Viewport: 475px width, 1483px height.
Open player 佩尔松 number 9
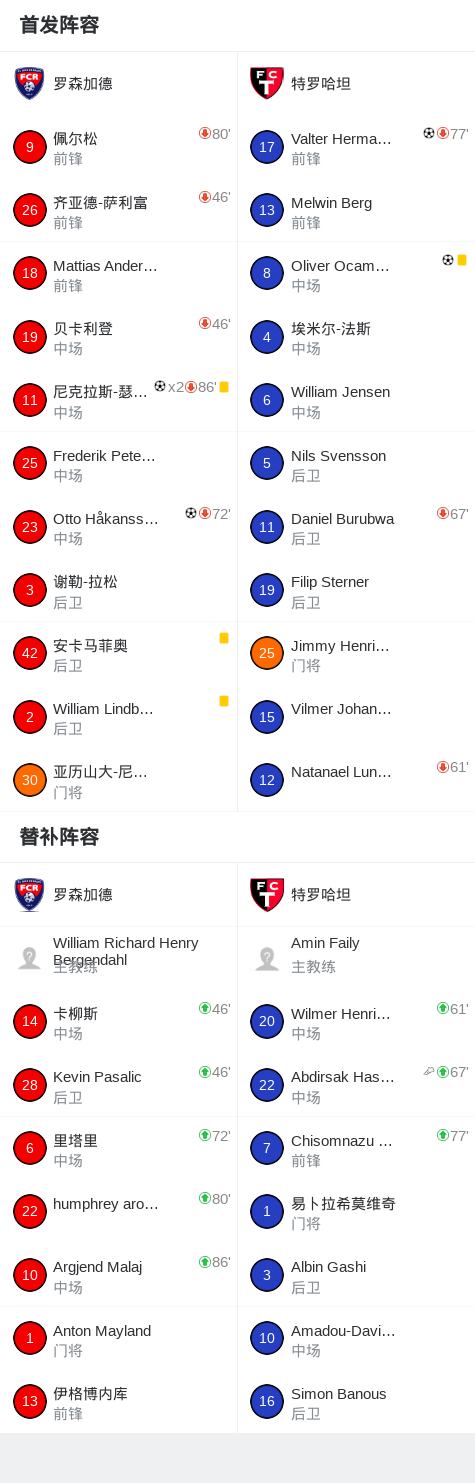(x=118, y=147)
